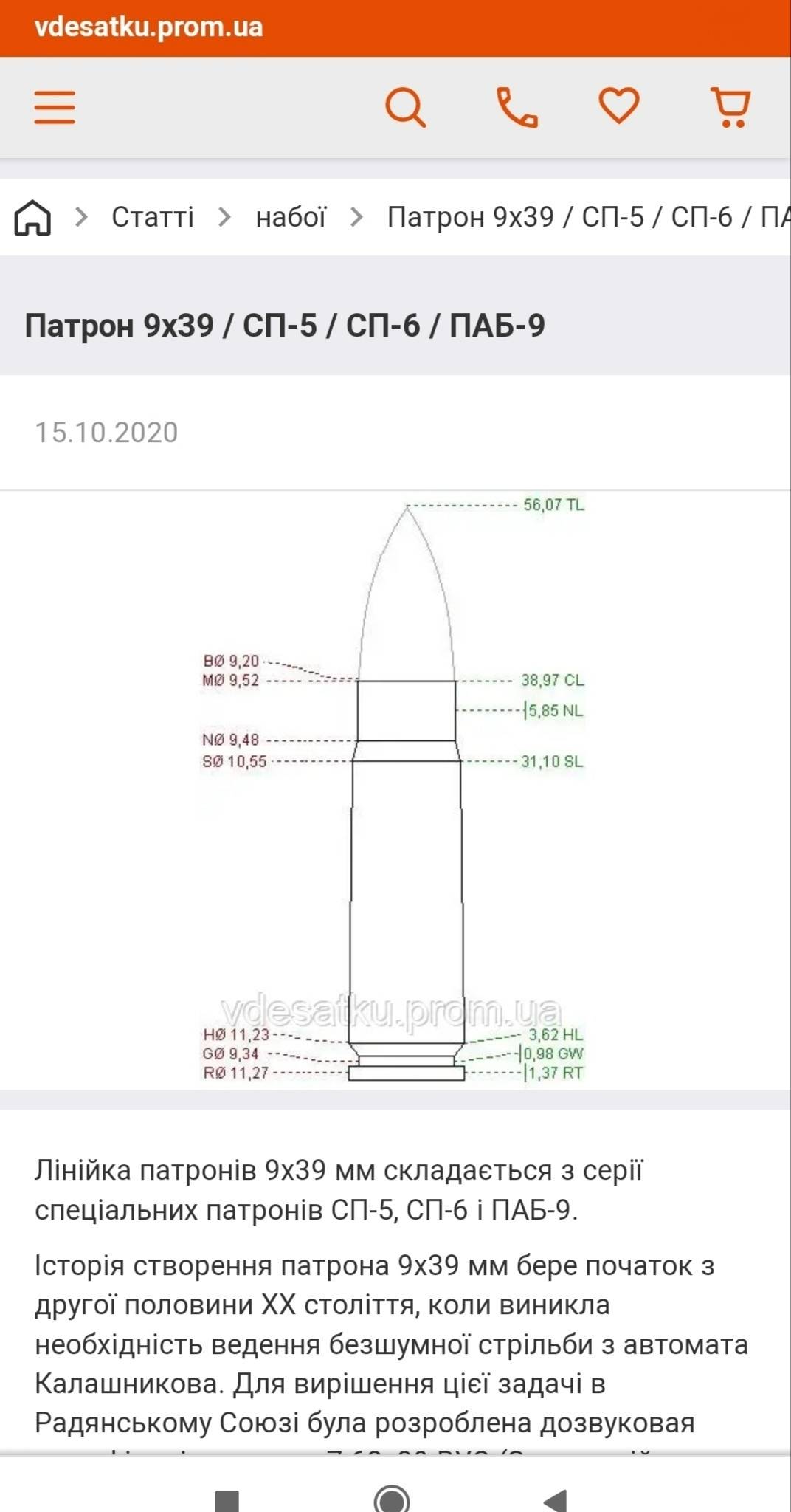The image size is (791, 1512).
Task: Go to the home breadcrumb icon
Action: tap(33, 218)
